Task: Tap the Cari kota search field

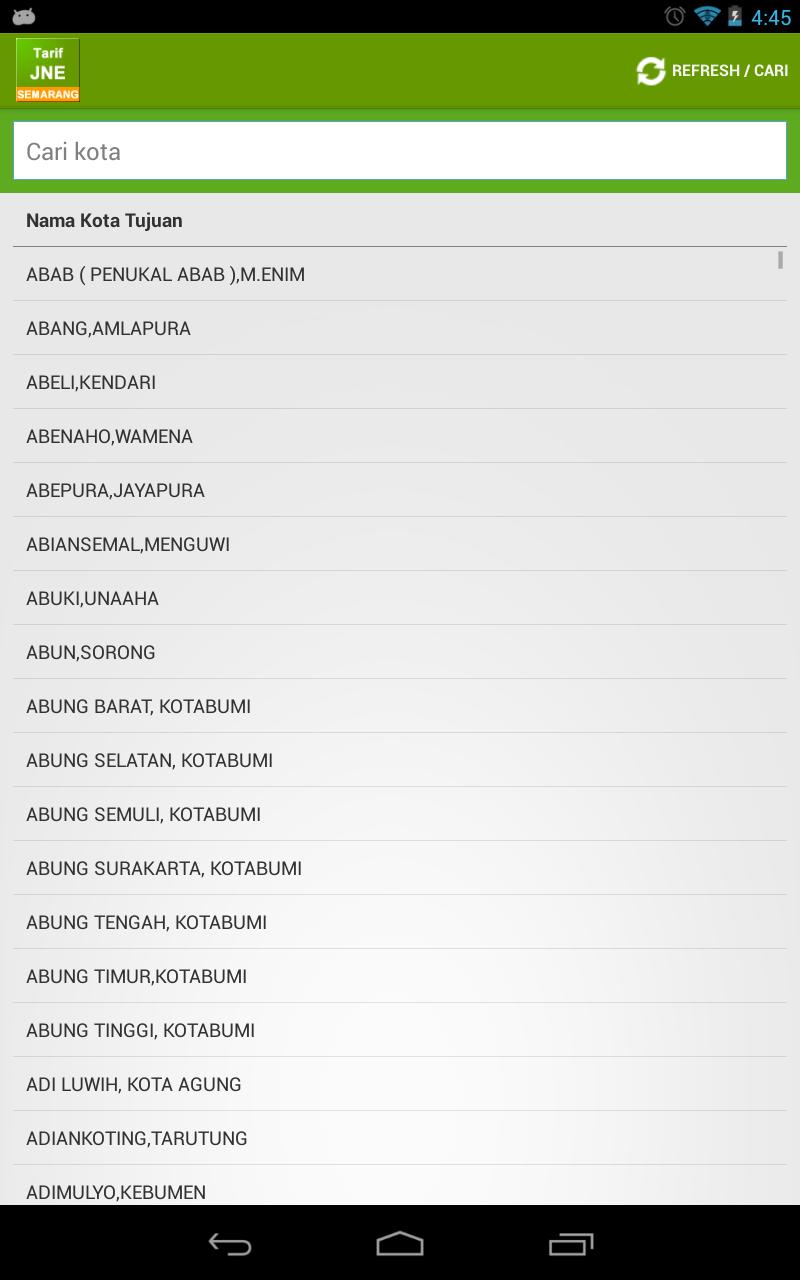Action: [x=400, y=150]
